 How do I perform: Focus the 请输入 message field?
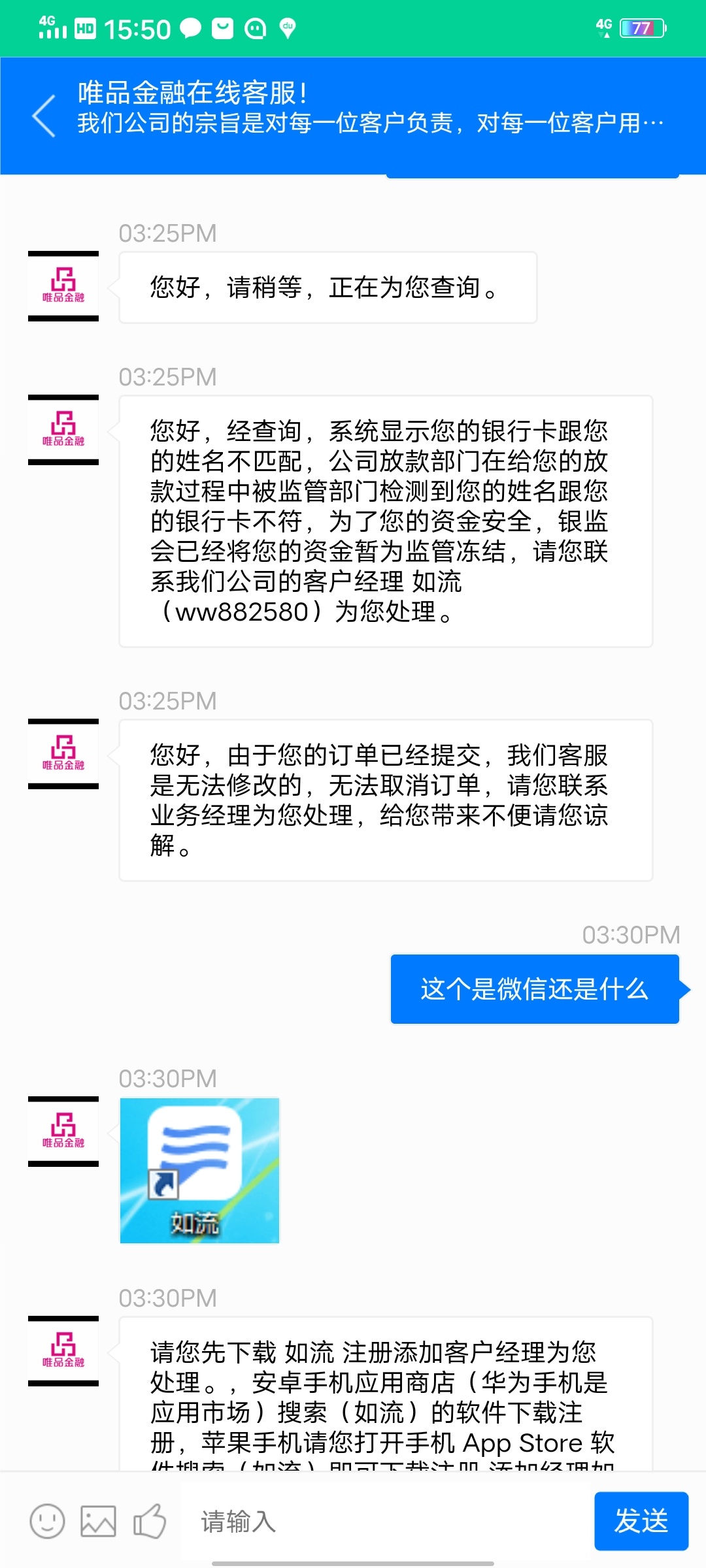pos(386,1521)
